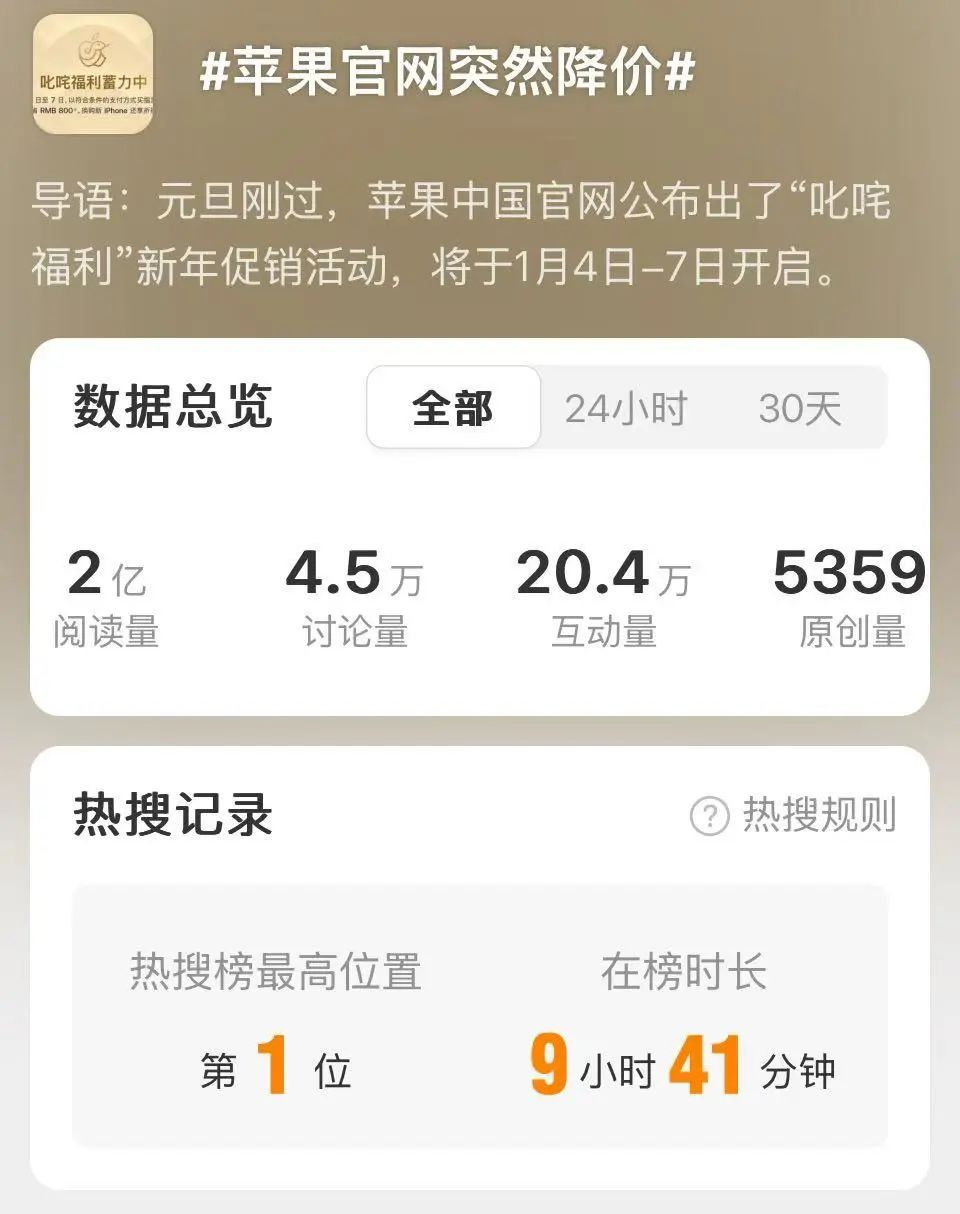Switch to the 24小时 data tab

point(626,408)
